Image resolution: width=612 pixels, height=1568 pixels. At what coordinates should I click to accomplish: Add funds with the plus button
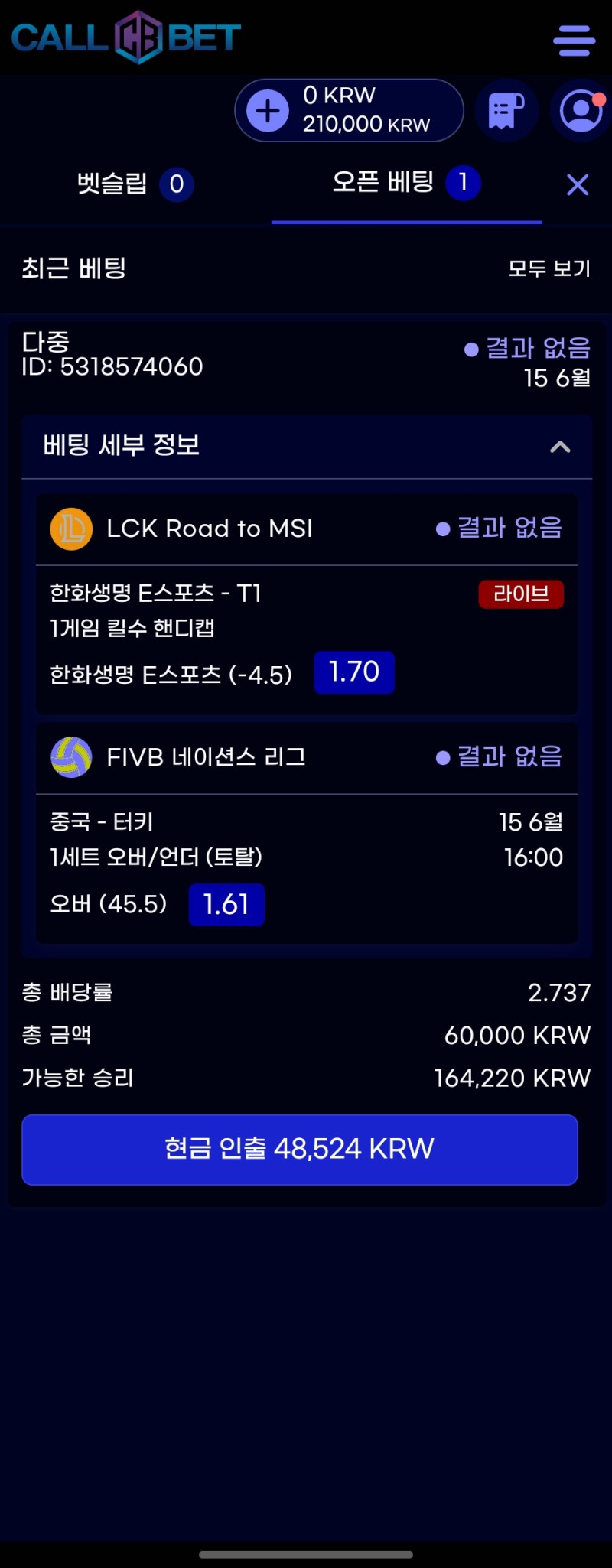pos(268,111)
